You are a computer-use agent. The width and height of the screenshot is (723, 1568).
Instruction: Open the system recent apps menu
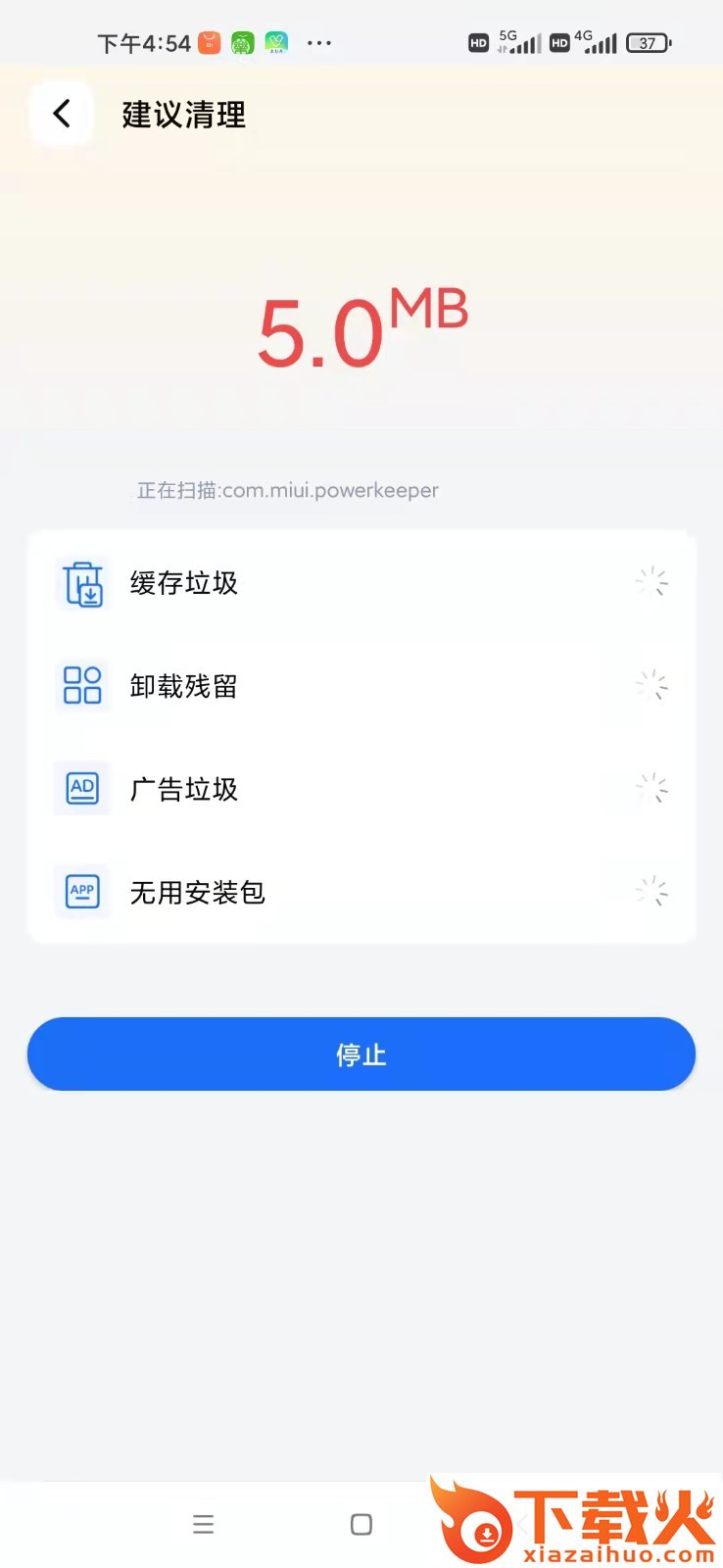pyautogui.click(x=204, y=1524)
